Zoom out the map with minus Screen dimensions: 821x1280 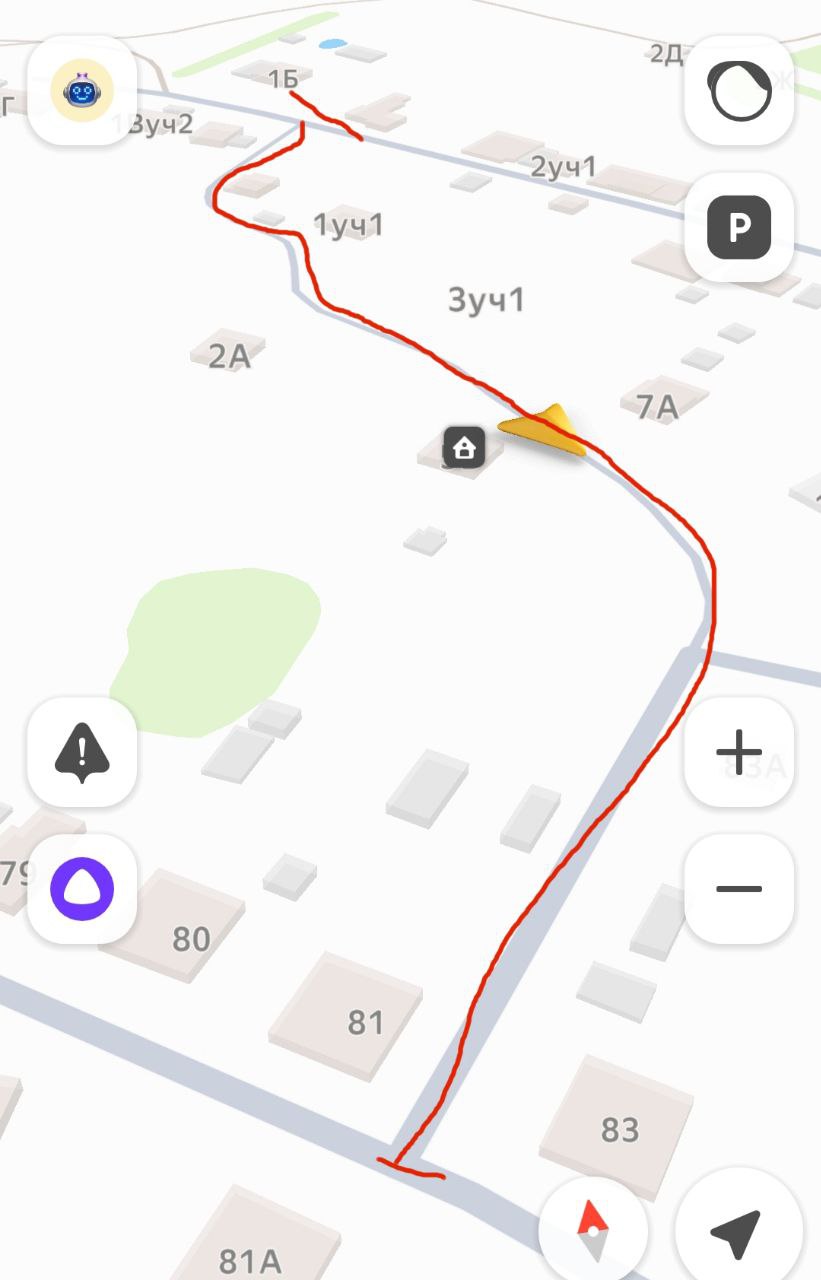tap(739, 888)
